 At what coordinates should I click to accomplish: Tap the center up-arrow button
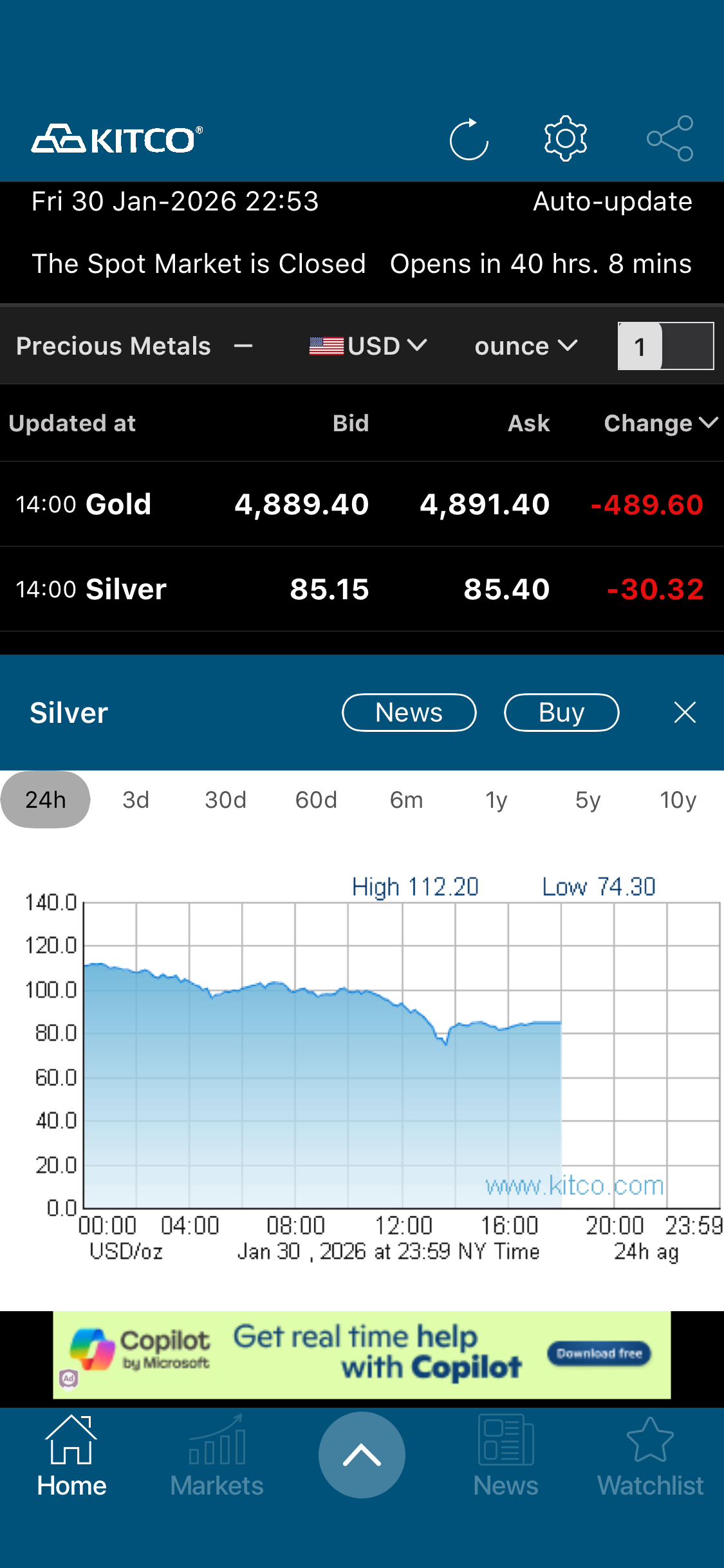[x=362, y=1455]
